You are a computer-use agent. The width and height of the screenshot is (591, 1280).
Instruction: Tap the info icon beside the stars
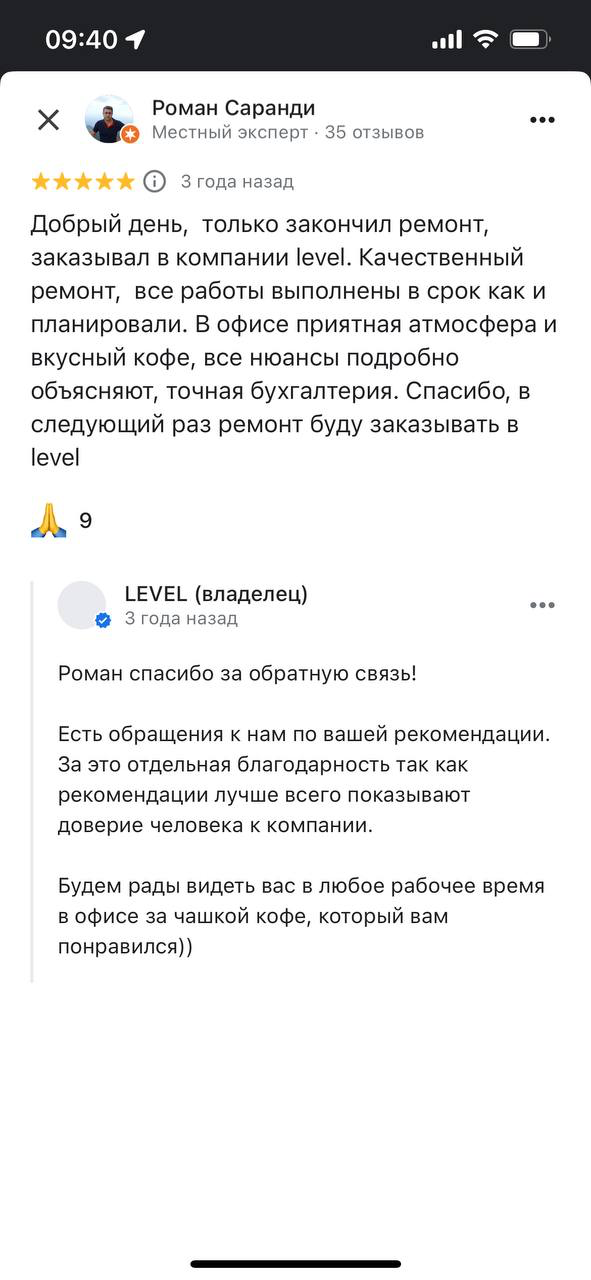tap(154, 181)
